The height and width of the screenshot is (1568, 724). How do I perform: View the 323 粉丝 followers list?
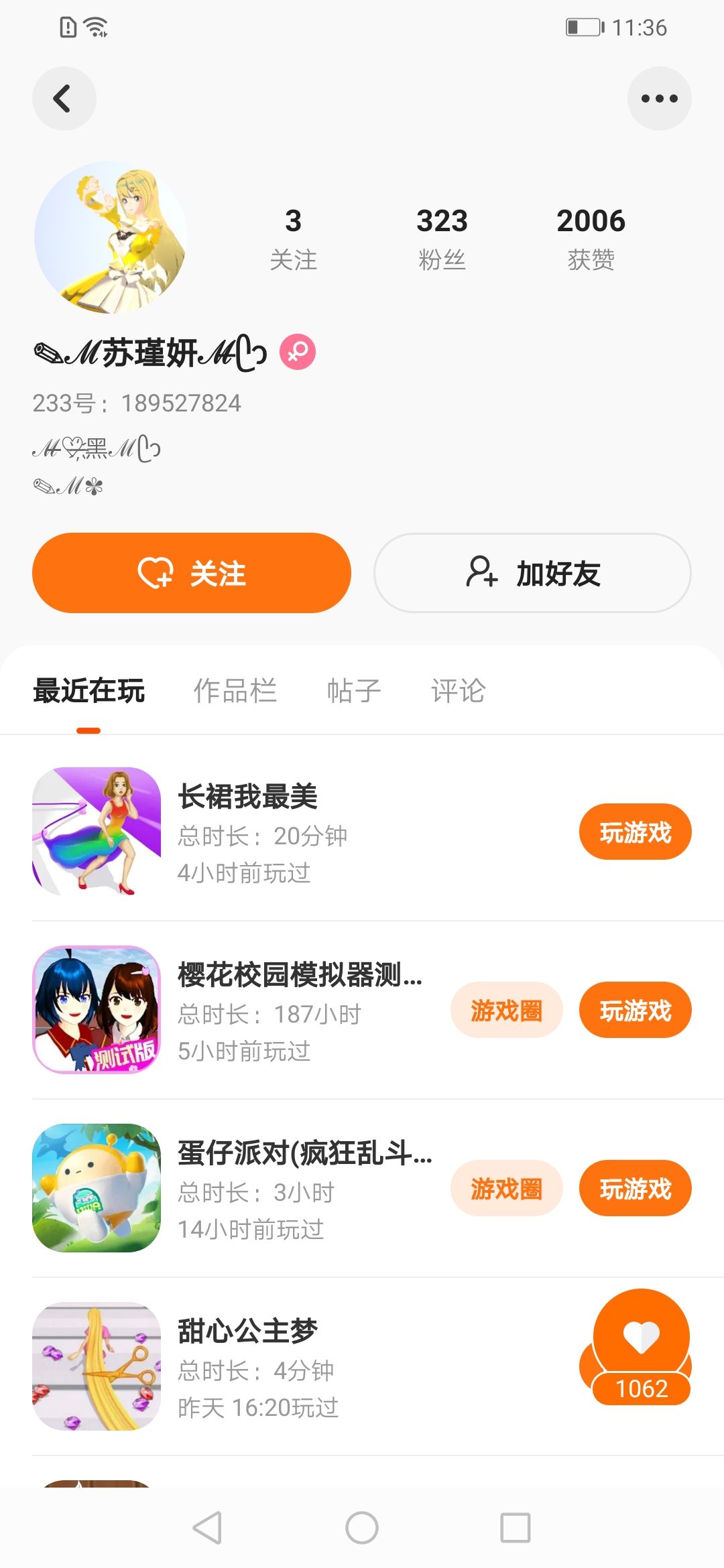tap(442, 239)
